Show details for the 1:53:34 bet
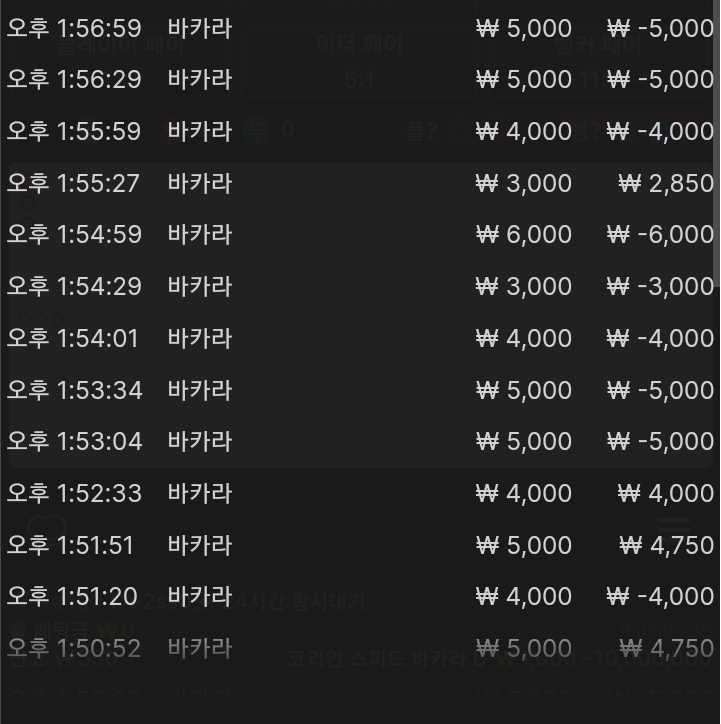 pos(360,390)
